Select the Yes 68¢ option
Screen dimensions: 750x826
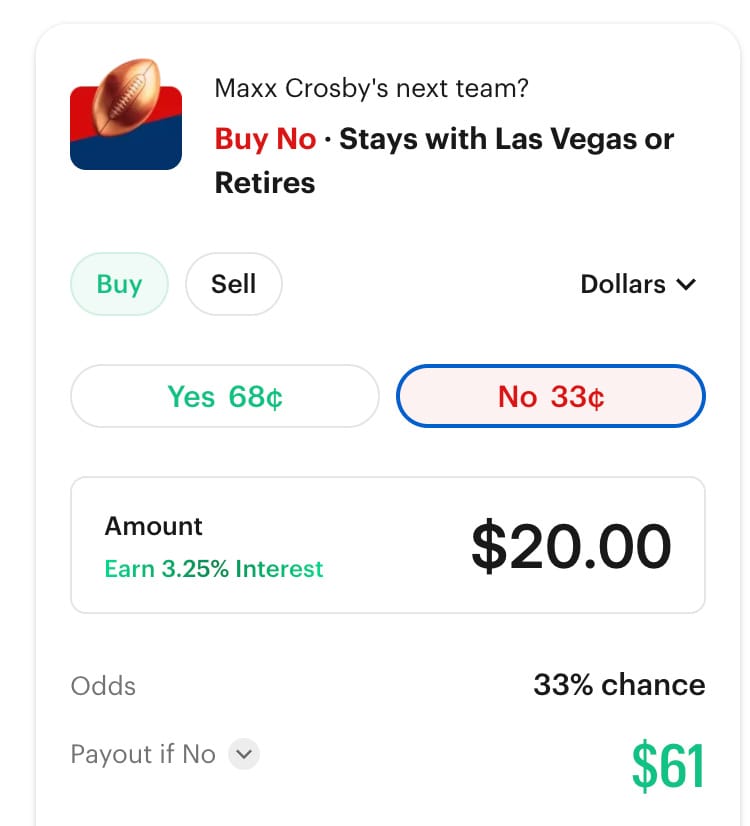pos(225,397)
